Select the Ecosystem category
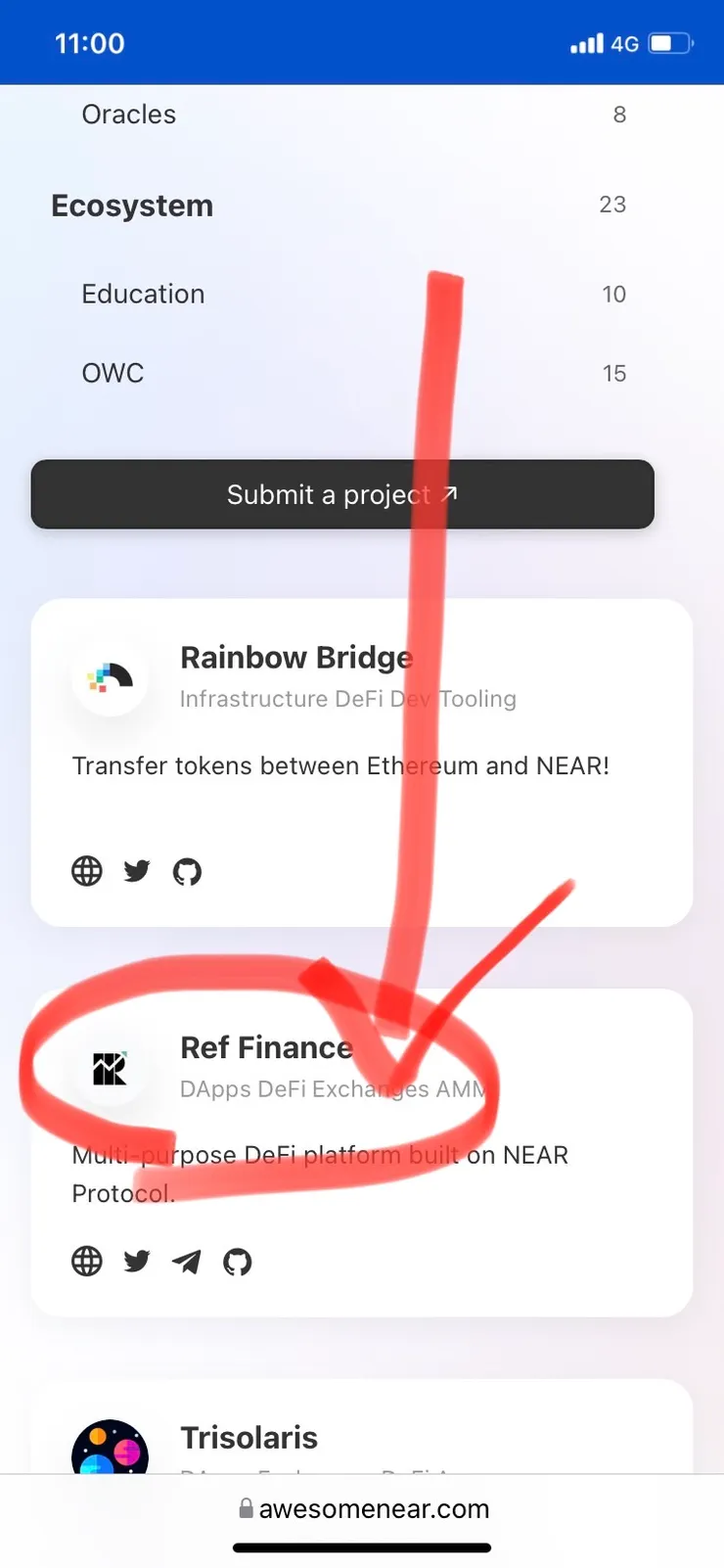The height and width of the screenshot is (1568, 724). (x=132, y=206)
